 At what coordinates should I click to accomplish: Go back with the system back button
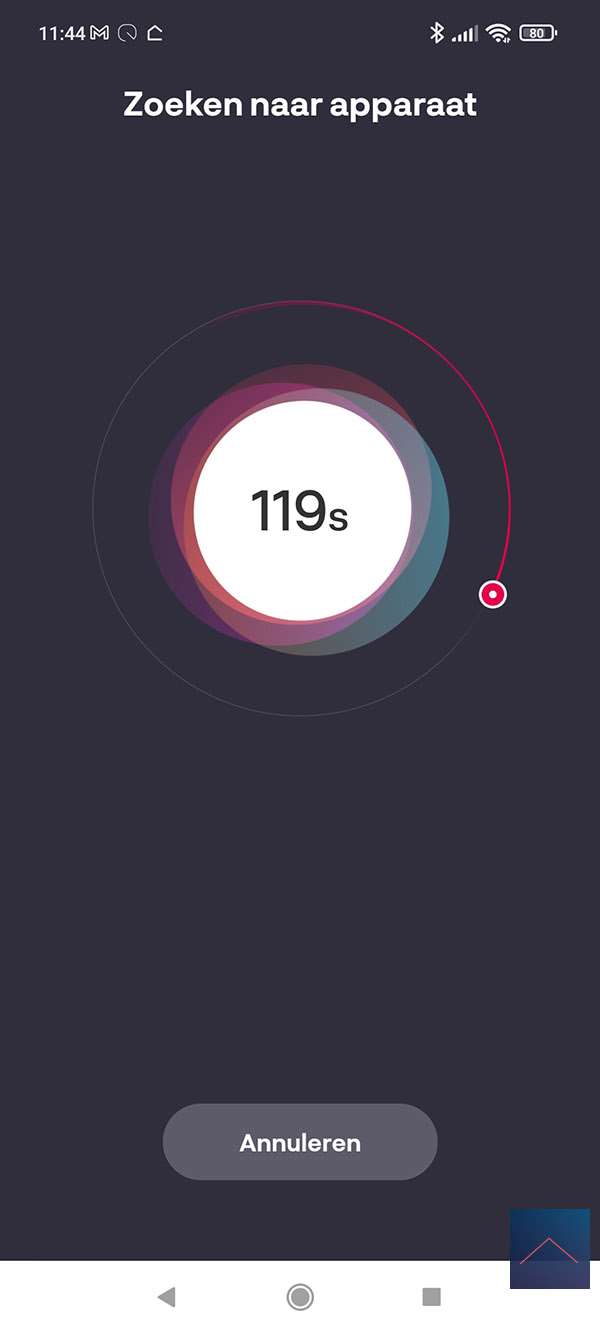tap(166, 1297)
